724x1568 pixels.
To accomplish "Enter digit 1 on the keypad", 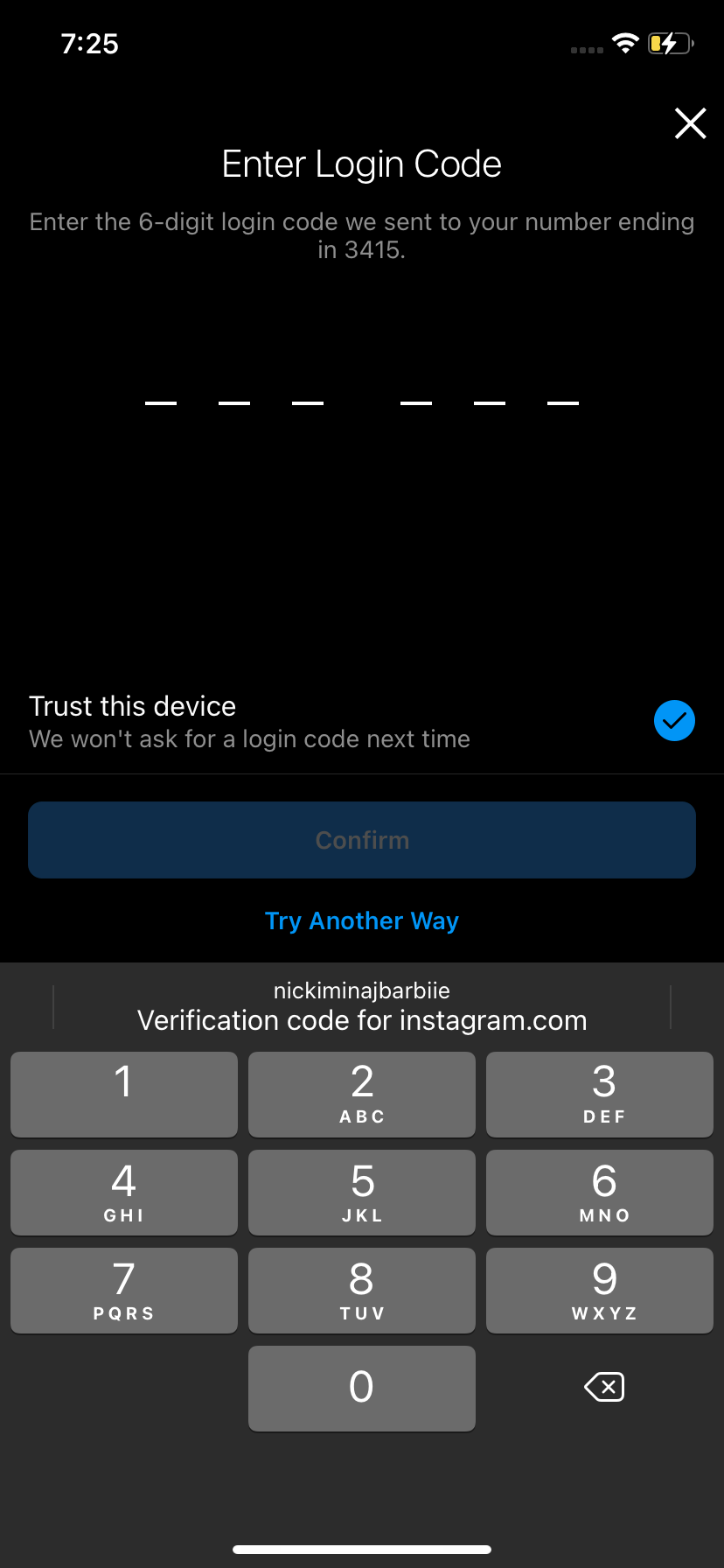I will click(x=124, y=1094).
